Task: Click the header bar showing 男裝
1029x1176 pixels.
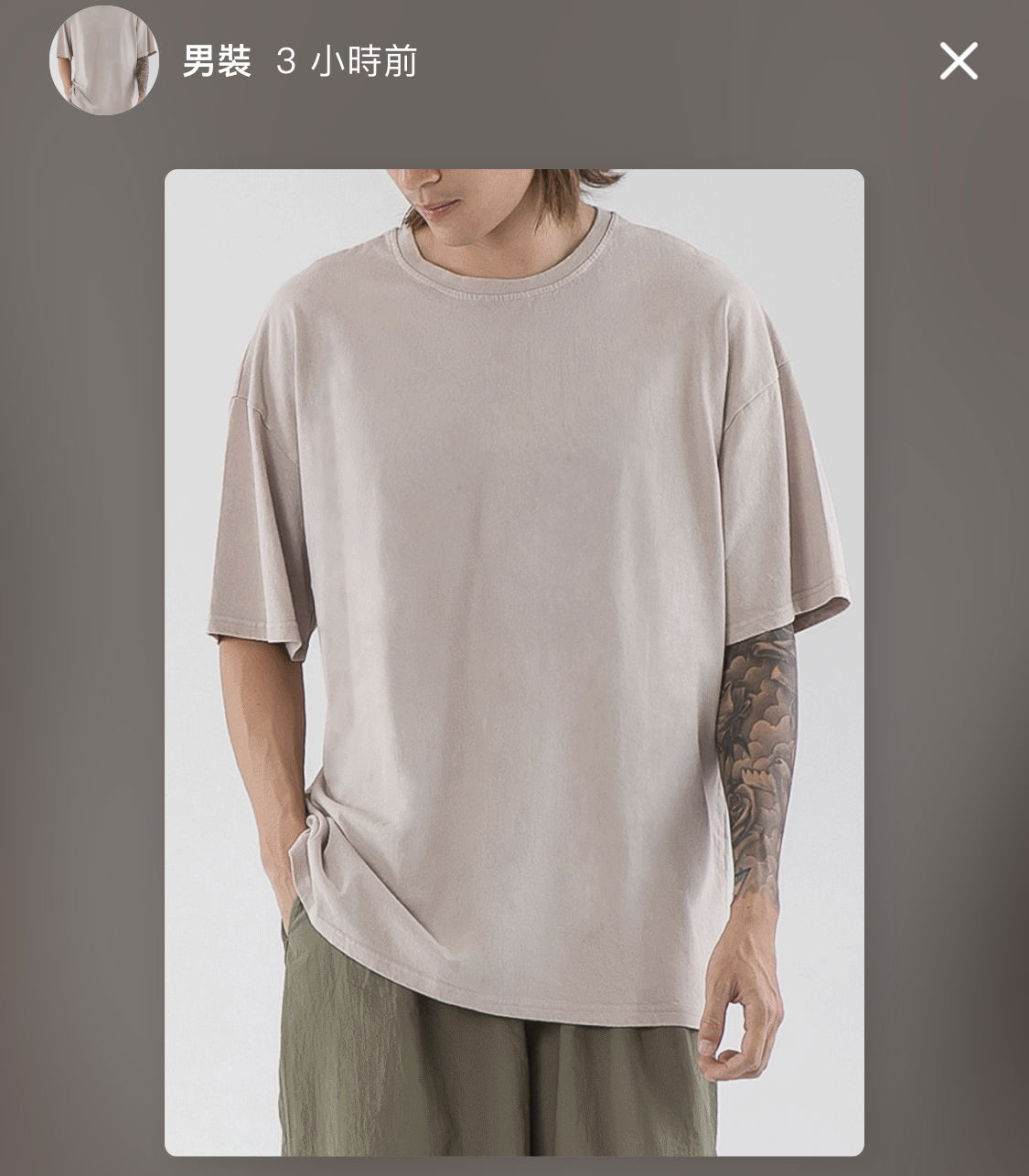Action: 514,62
